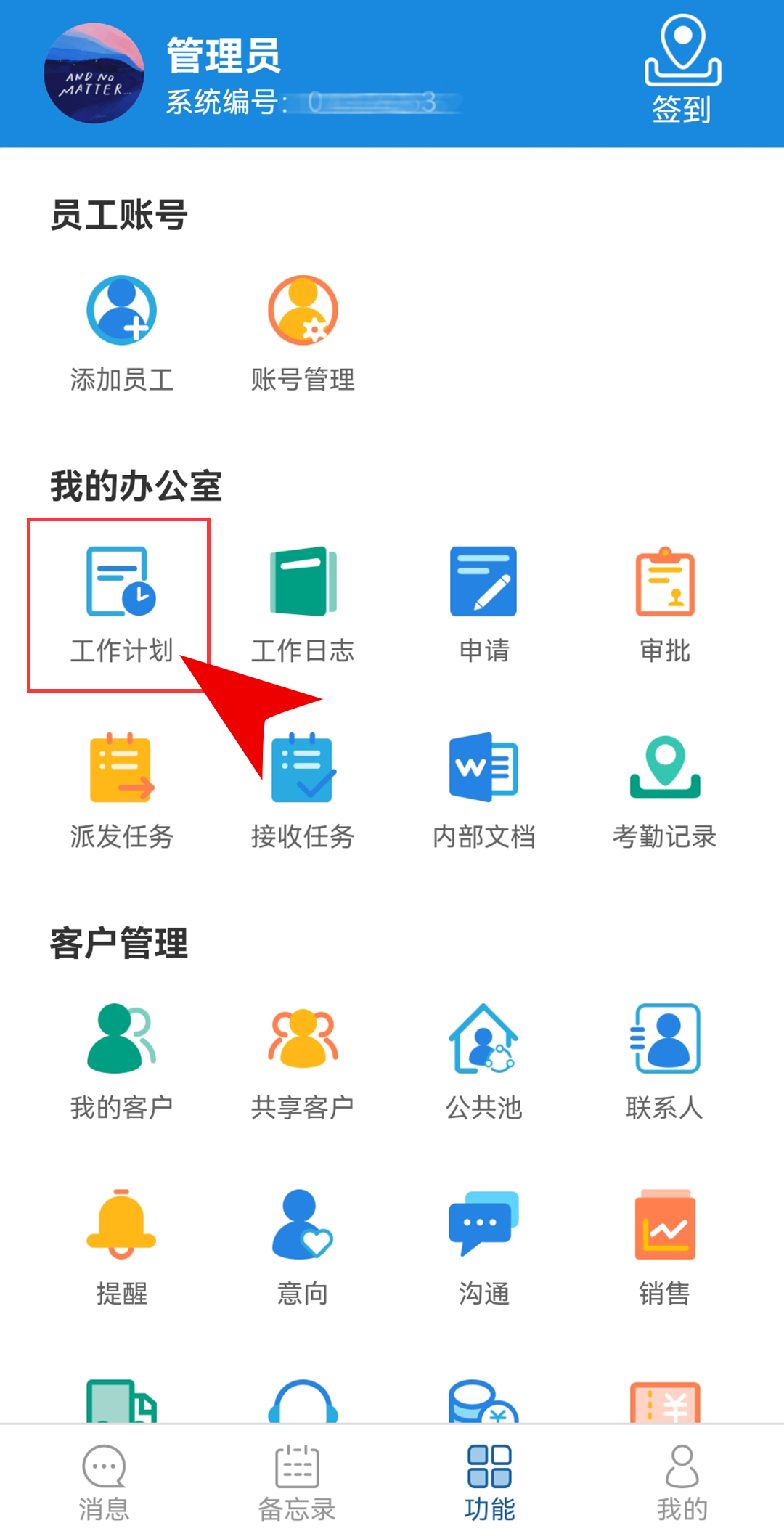Open 联系人 contacts
784x1539 pixels.
pos(665,1062)
